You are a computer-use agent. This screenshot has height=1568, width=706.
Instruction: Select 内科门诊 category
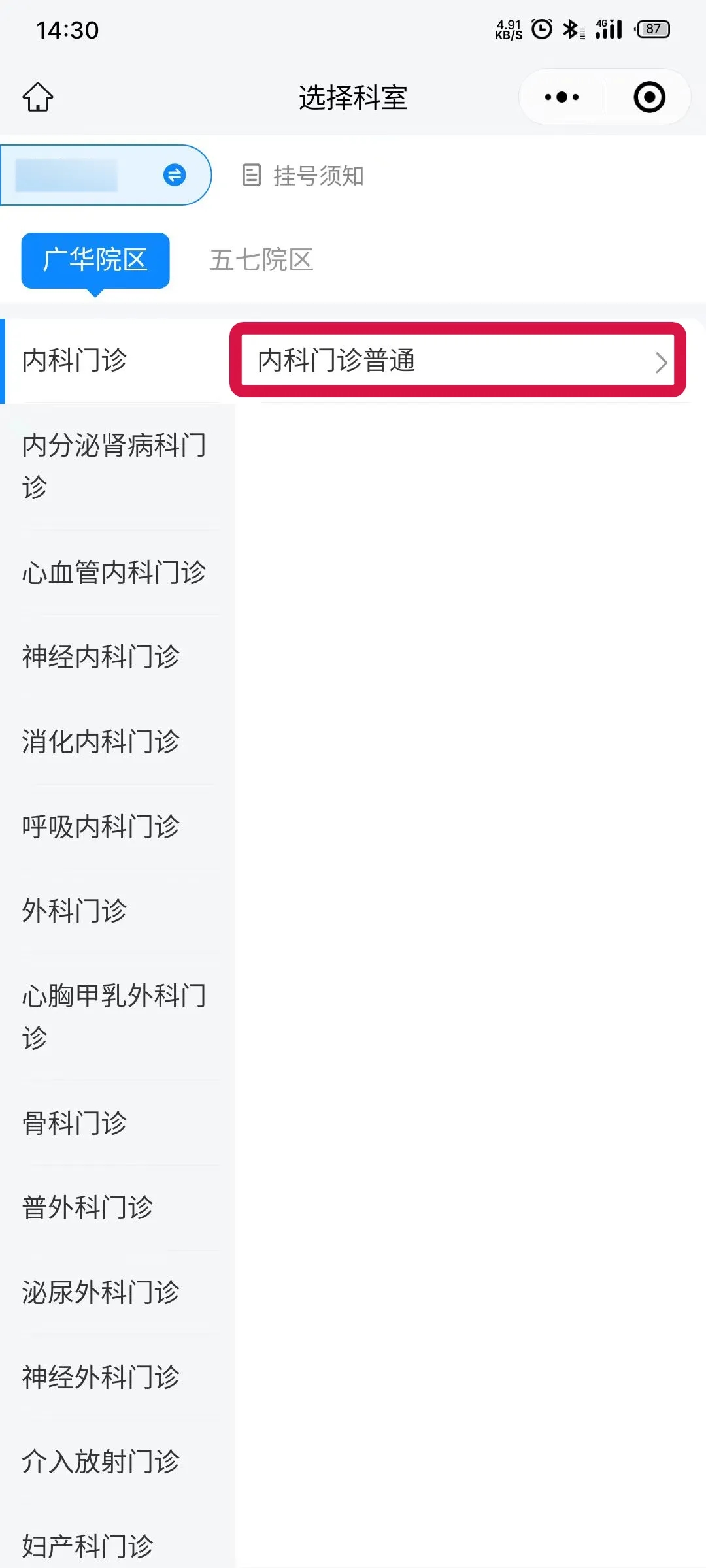[x=75, y=360]
